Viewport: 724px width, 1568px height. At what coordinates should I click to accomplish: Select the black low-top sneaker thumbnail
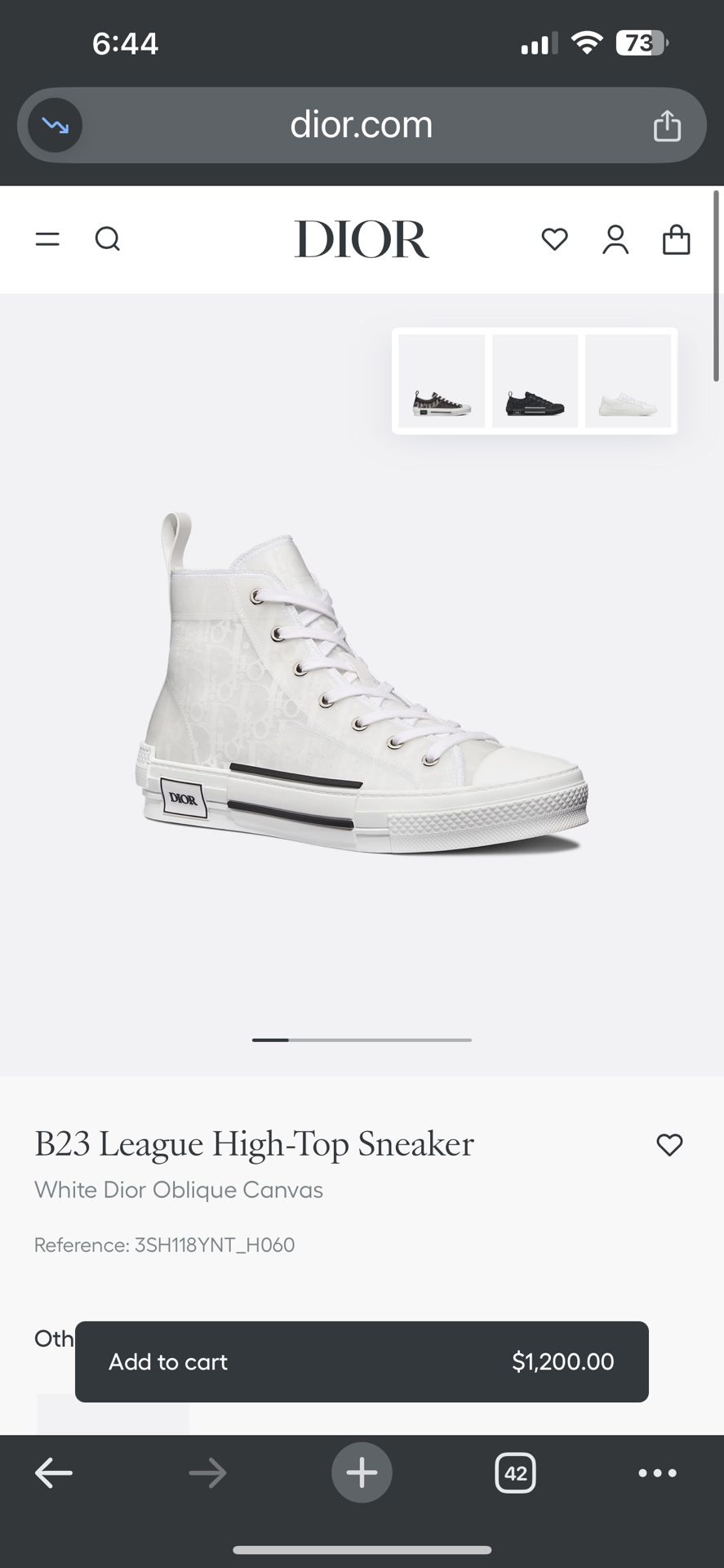point(535,381)
